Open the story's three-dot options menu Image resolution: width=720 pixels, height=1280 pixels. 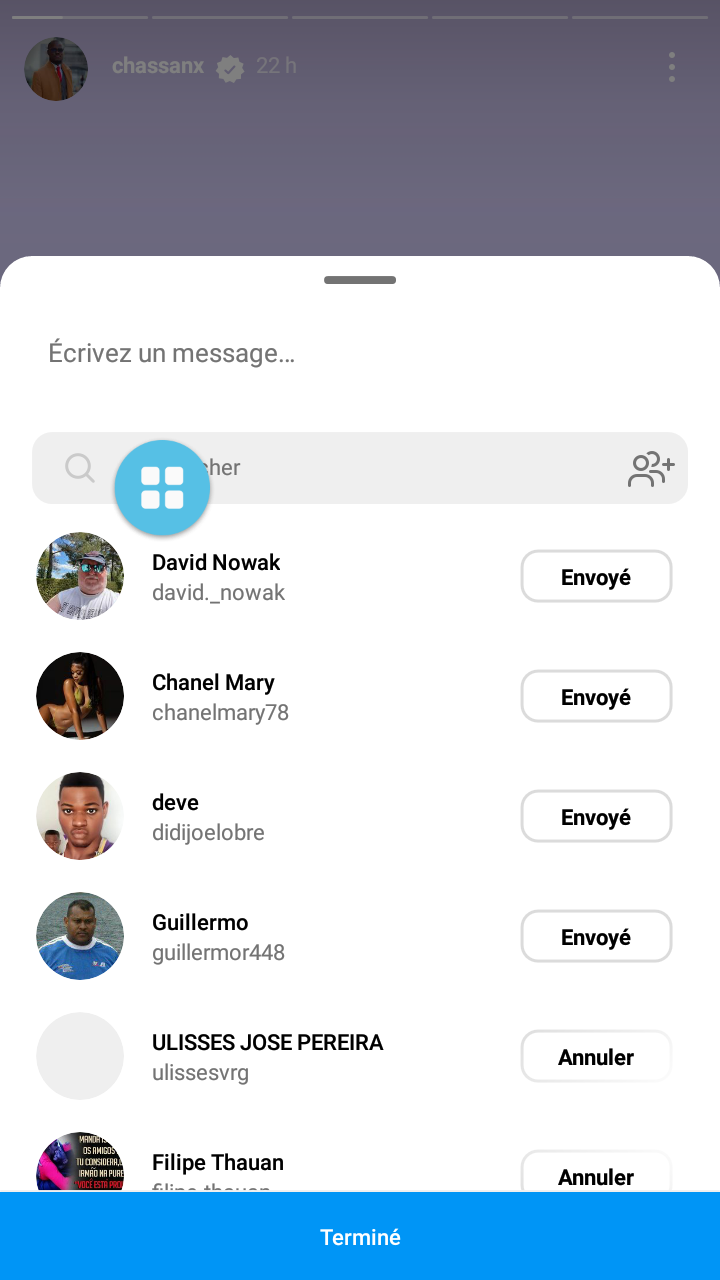[x=672, y=67]
